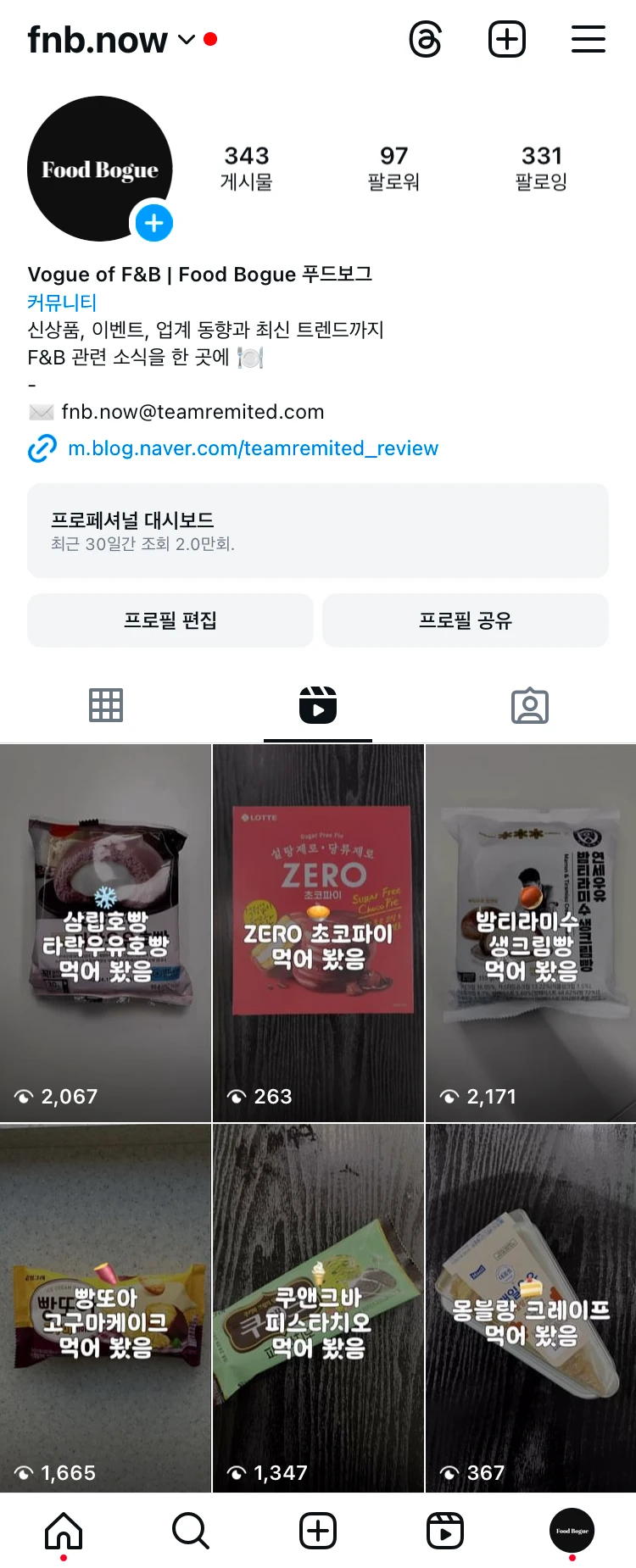Open the search tab in bottom bar
This screenshot has width=636, height=1568.
click(x=191, y=1531)
